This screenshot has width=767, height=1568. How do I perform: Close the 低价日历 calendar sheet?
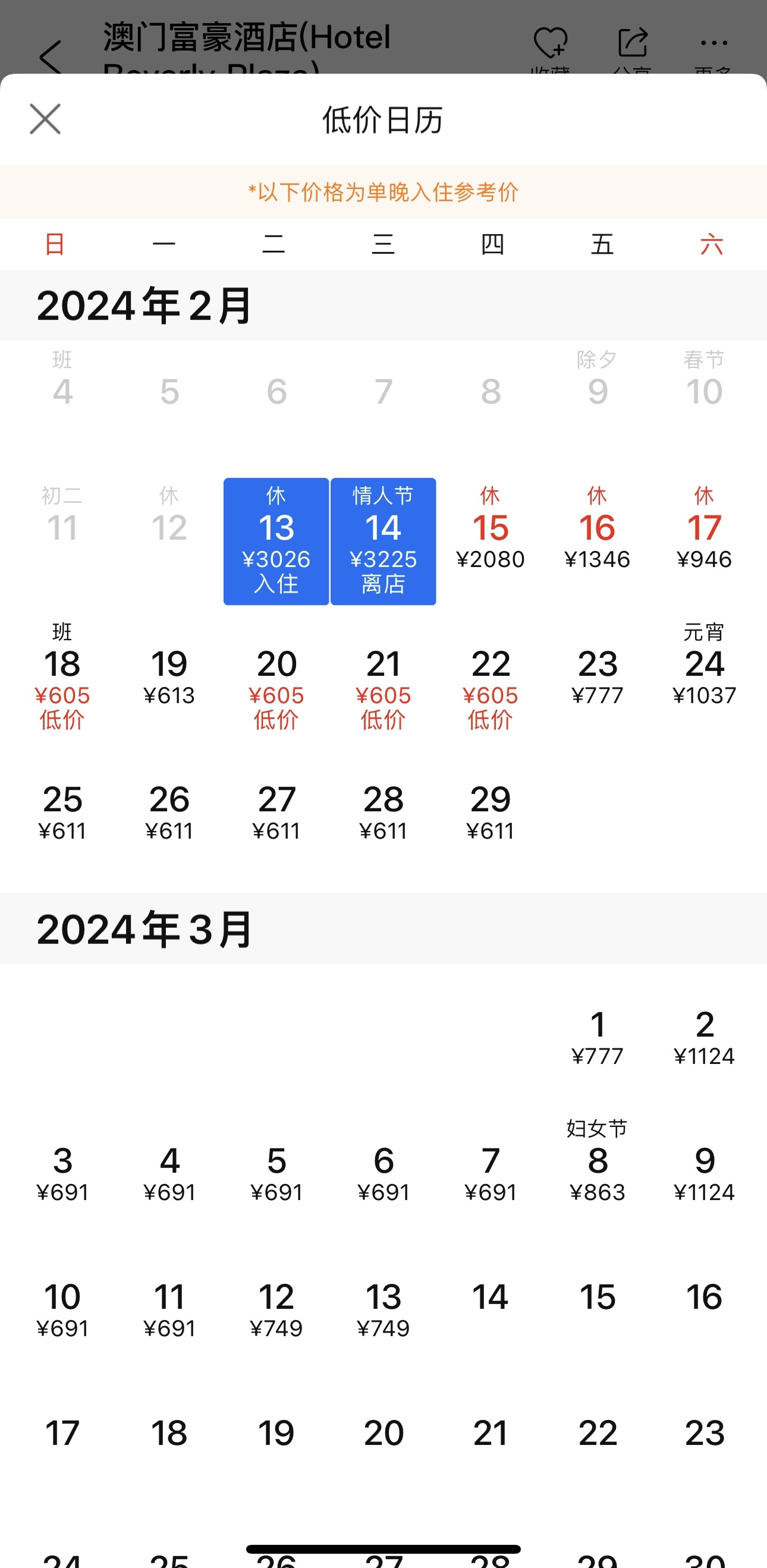click(x=46, y=119)
